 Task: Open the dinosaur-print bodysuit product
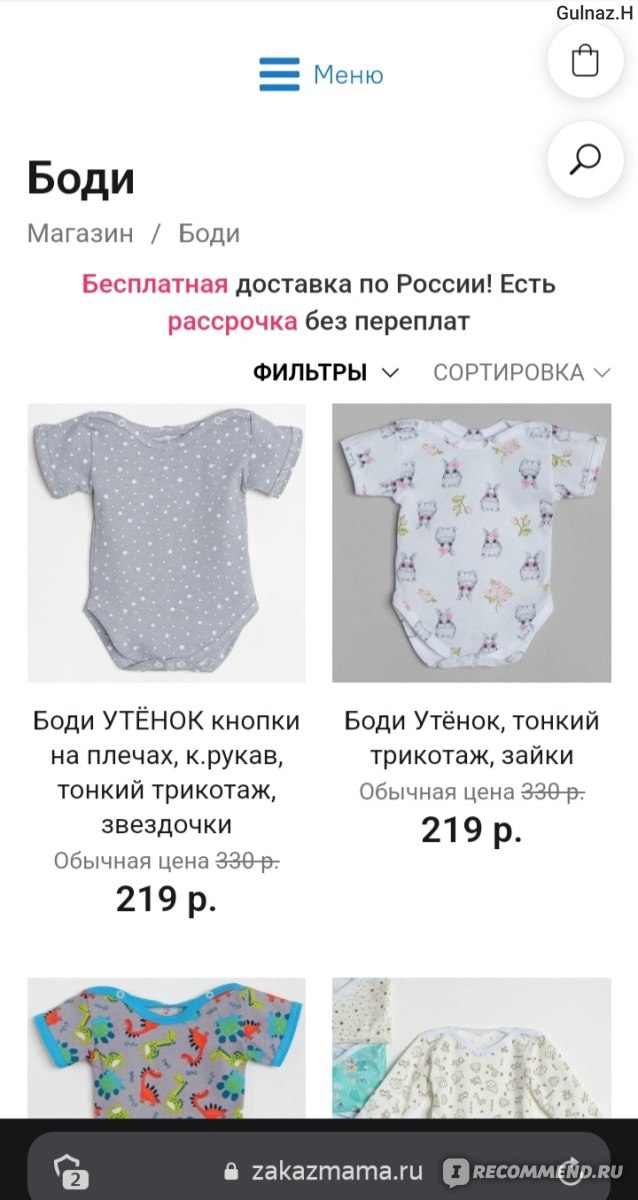166,1048
